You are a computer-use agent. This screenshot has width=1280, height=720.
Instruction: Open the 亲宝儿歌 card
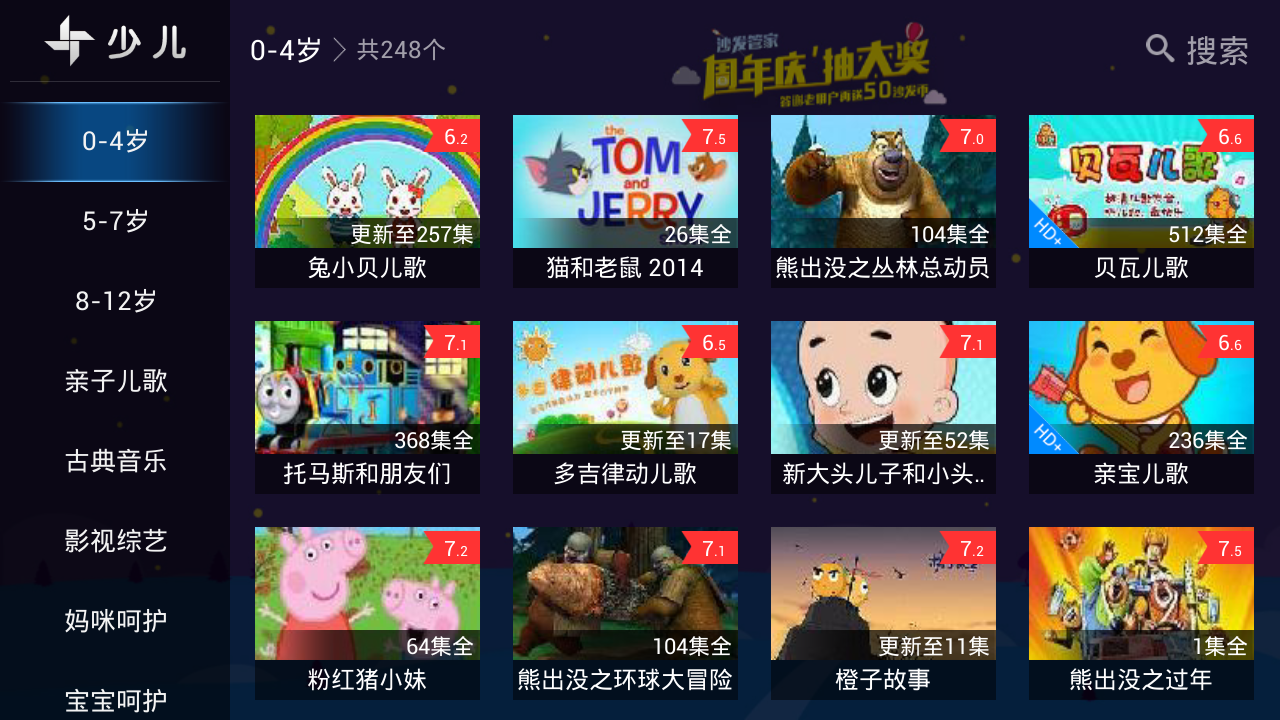(x=1141, y=406)
